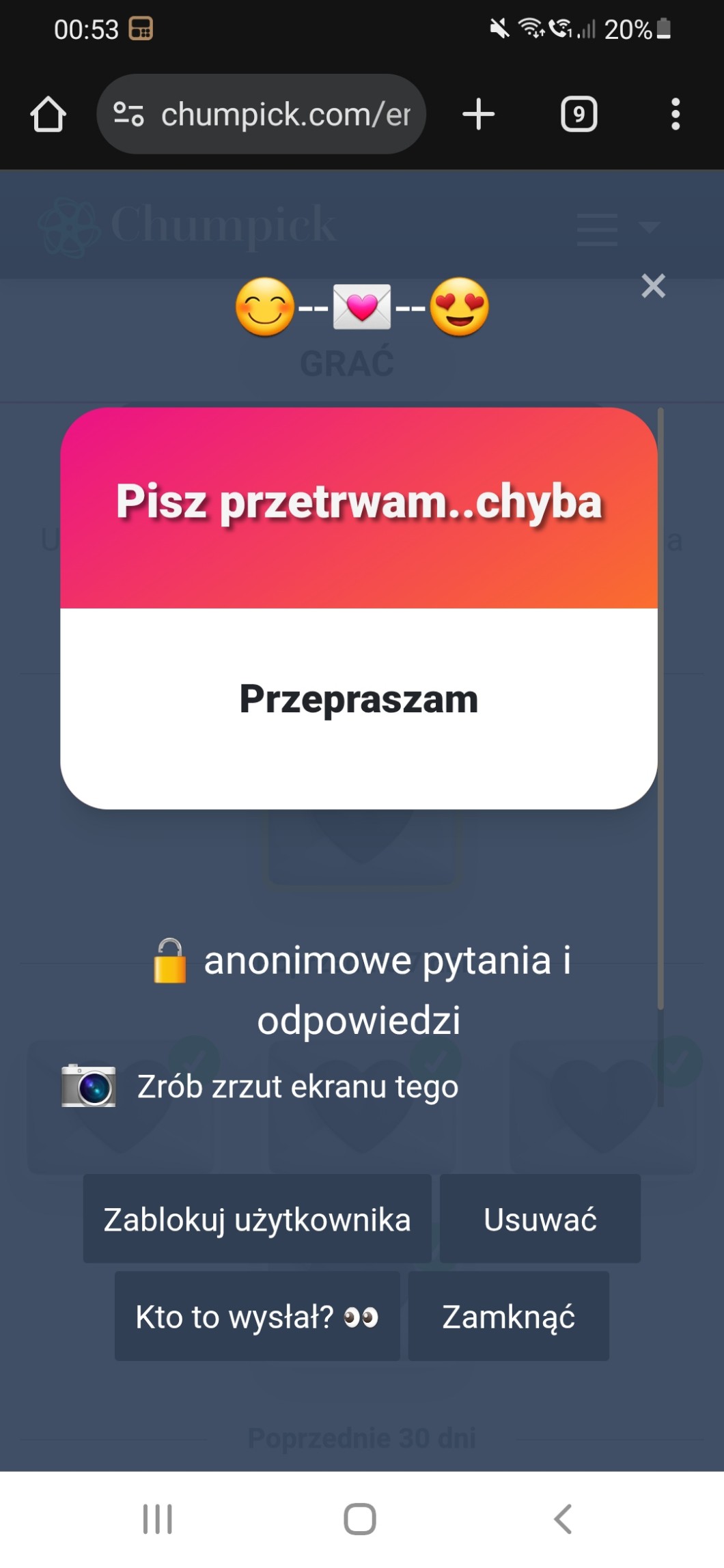
Task: Open the recent apps view
Action: 158,1520
